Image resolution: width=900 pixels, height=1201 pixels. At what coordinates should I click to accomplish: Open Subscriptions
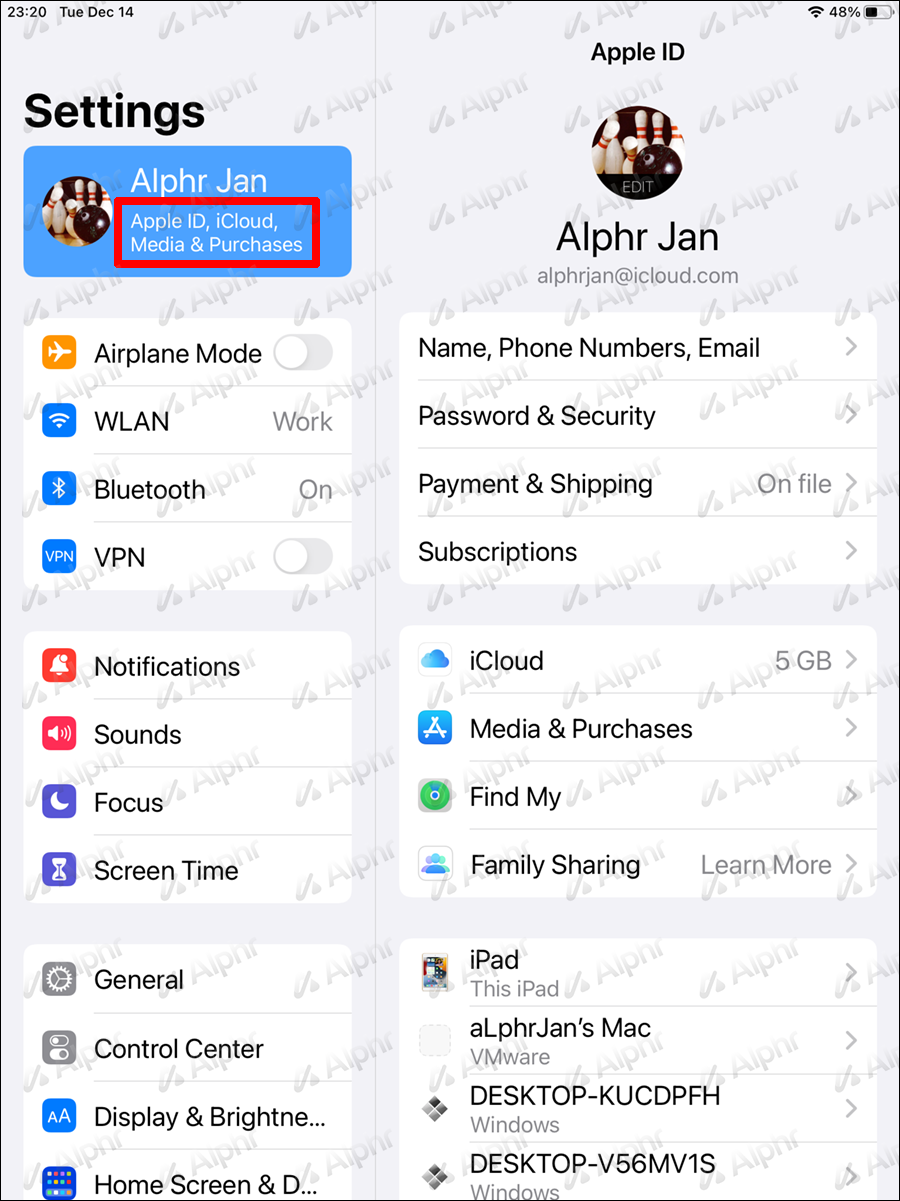637,552
